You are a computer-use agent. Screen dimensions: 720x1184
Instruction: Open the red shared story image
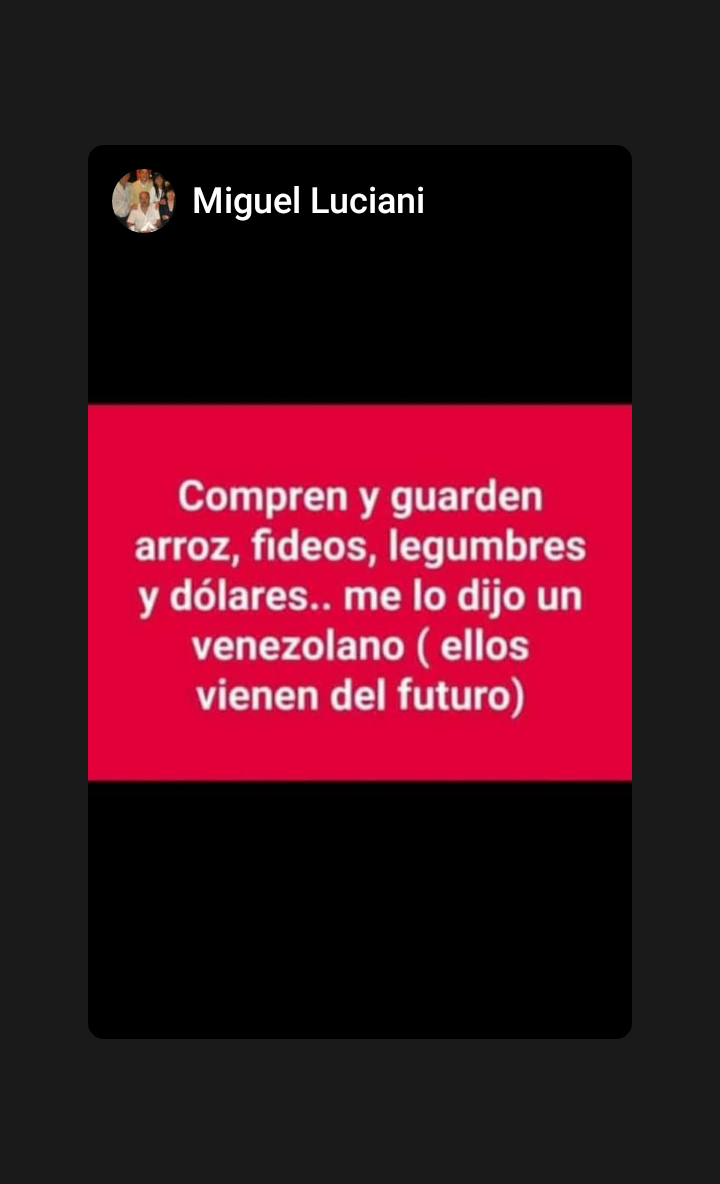(x=360, y=592)
